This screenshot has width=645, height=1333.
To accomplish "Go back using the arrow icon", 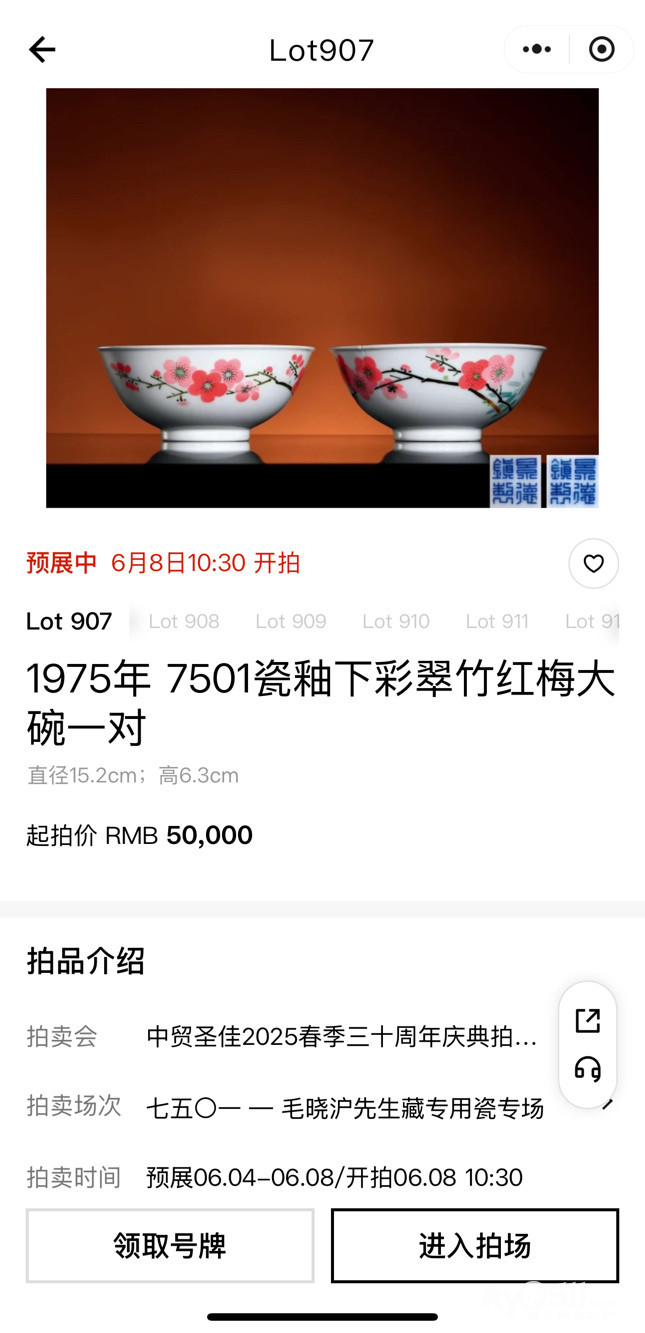I will tap(42, 50).
